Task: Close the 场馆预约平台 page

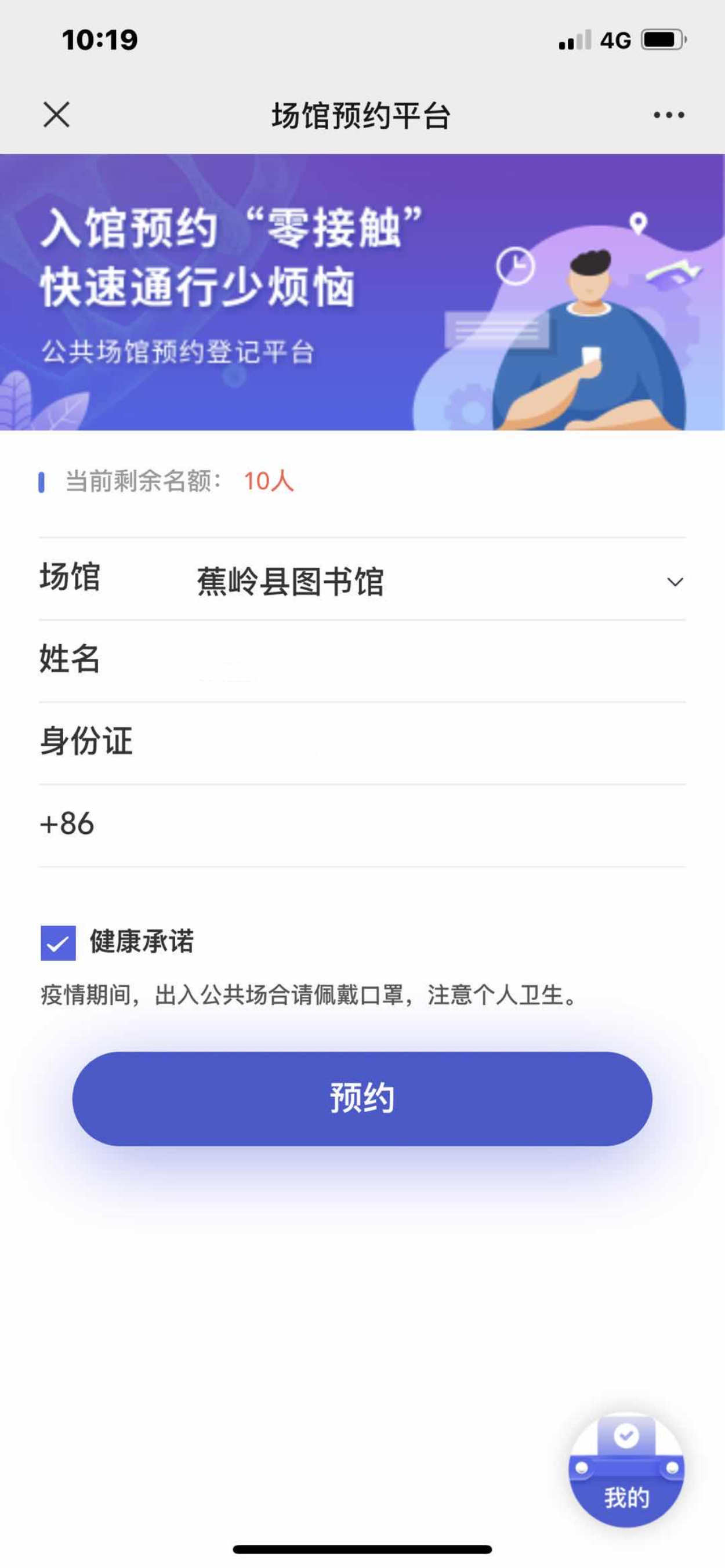Action: 57,114
